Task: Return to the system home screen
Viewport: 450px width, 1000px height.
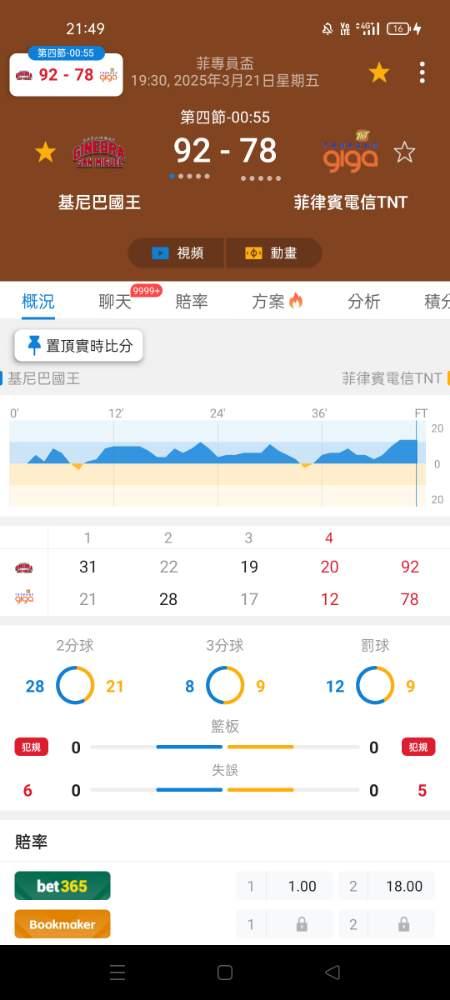Action: (x=224, y=972)
